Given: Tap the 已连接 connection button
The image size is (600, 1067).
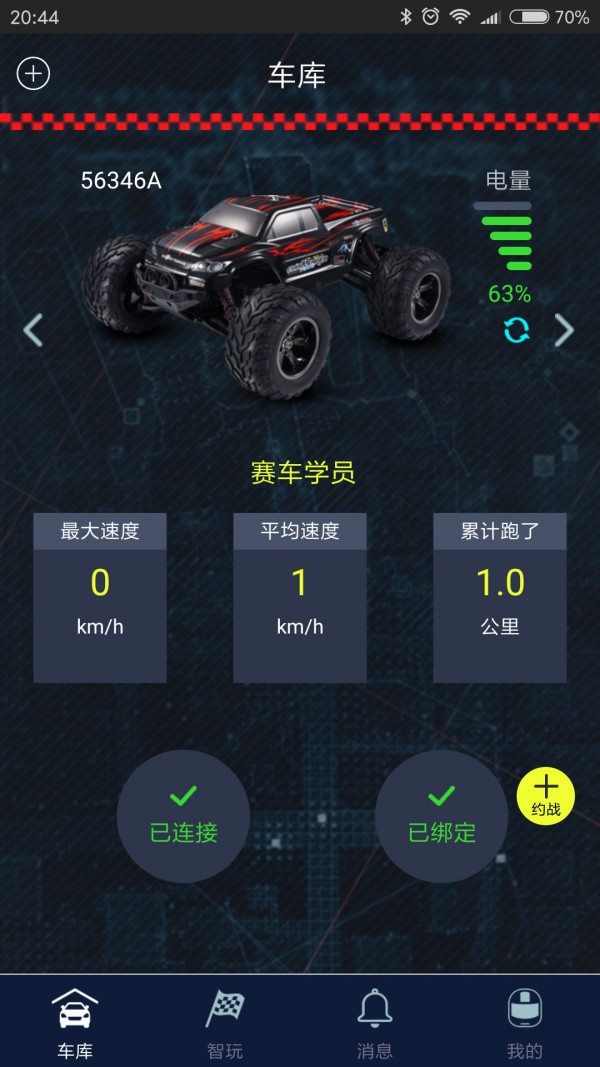Looking at the screenshot, I should pos(183,817).
